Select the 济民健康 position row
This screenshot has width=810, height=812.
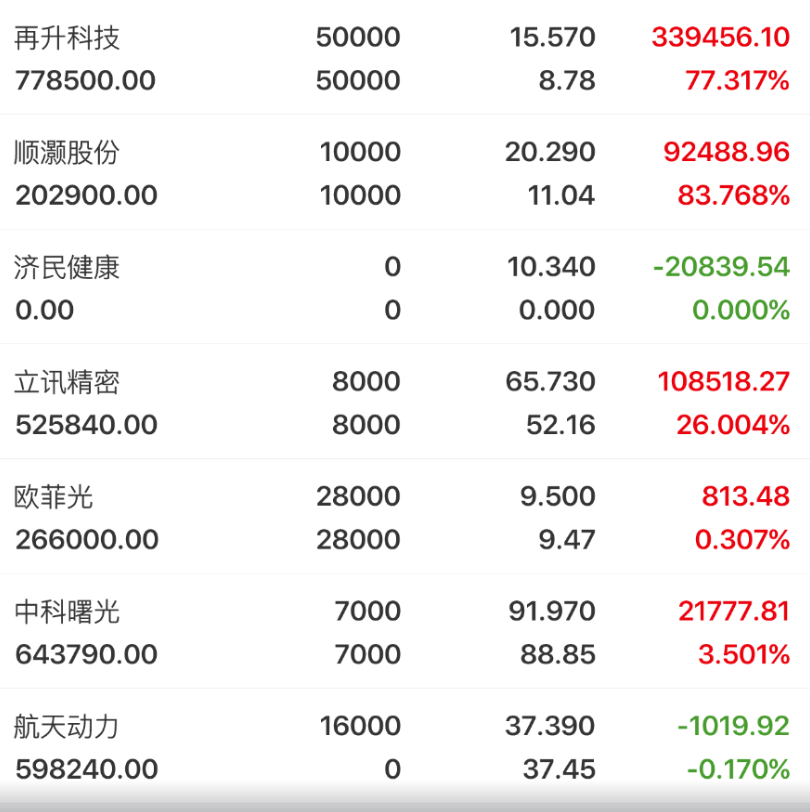(405, 287)
